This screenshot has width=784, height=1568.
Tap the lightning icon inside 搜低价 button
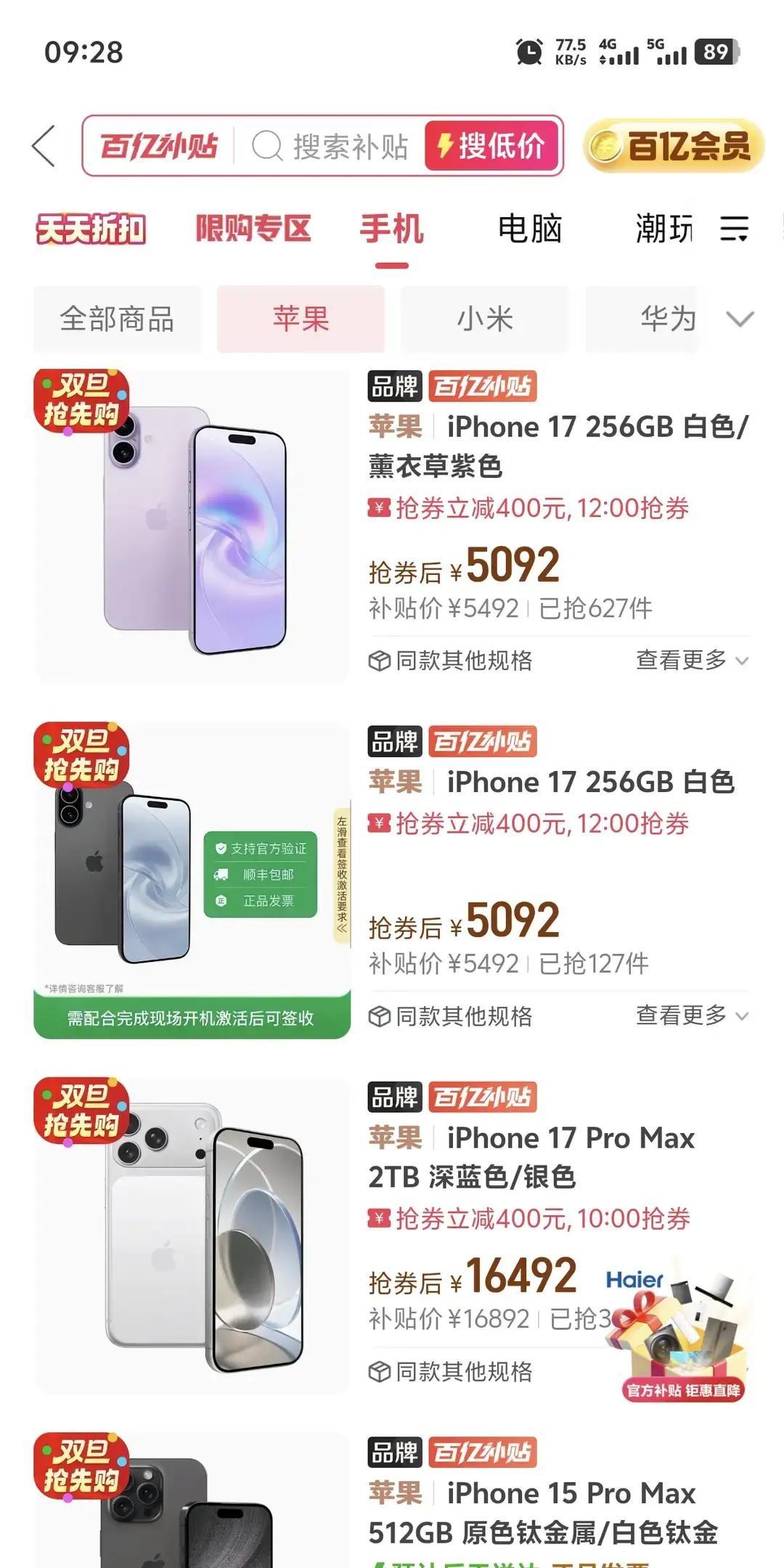pyautogui.click(x=445, y=143)
